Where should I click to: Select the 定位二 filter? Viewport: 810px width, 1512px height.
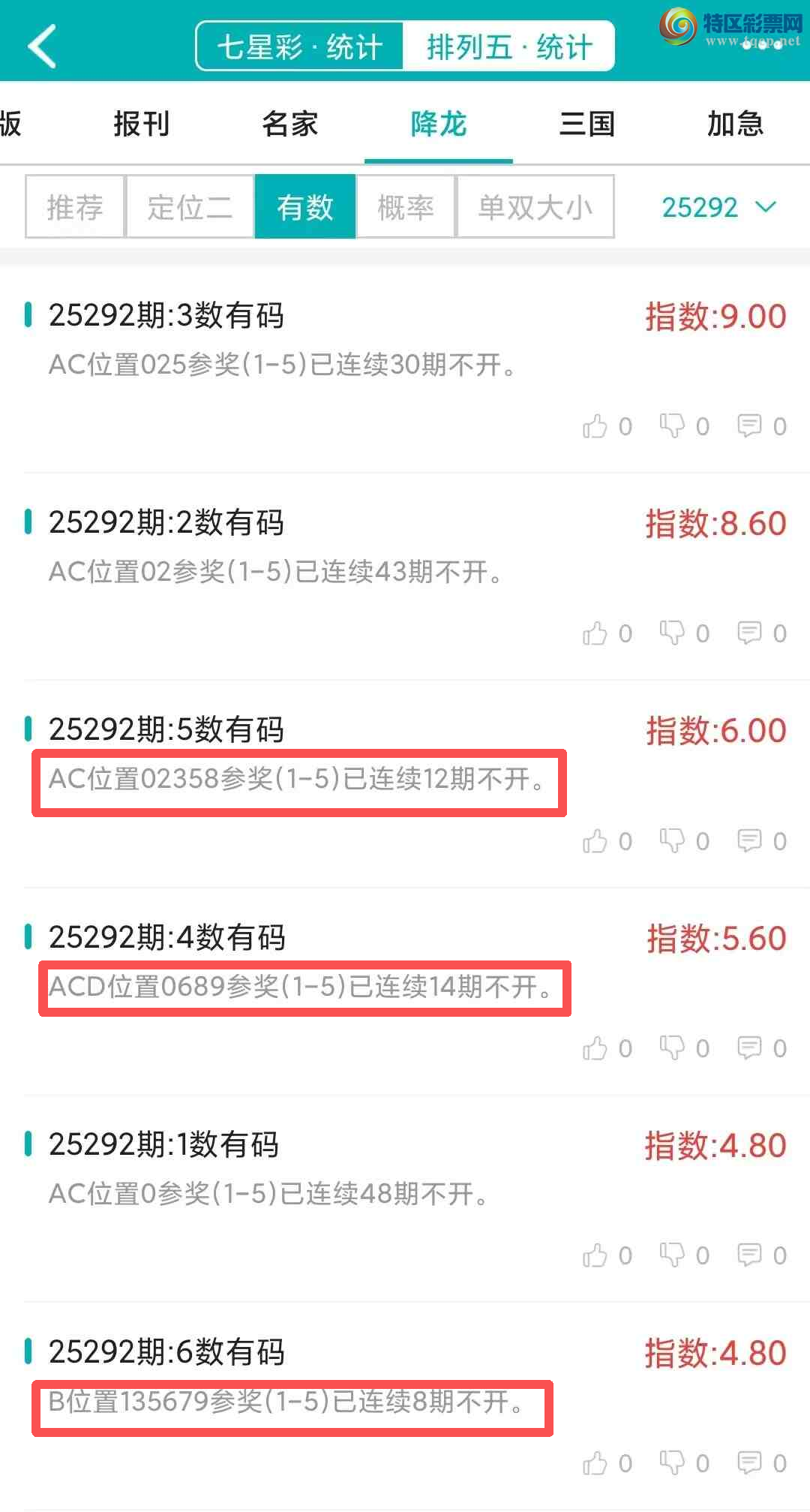pyautogui.click(x=190, y=207)
